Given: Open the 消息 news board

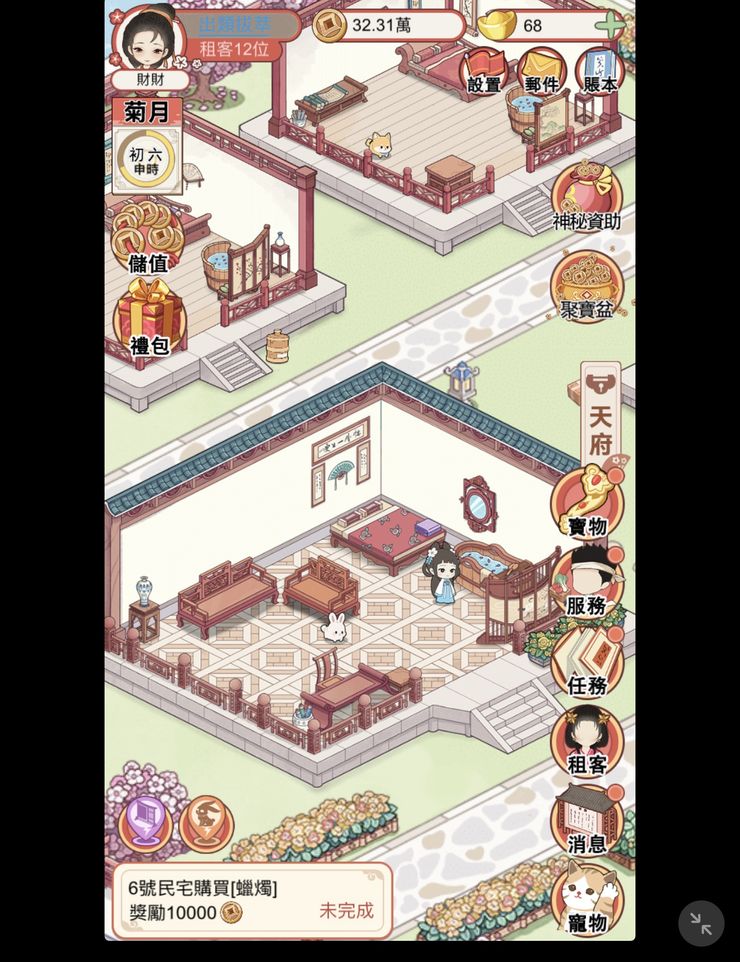Looking at the screenshot, I should point(587,820).
